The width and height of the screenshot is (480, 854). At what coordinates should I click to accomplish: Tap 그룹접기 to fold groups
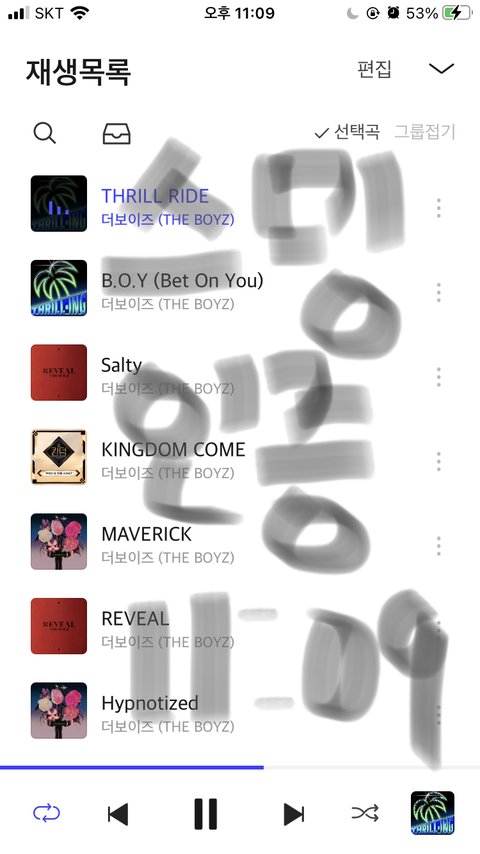424,132
